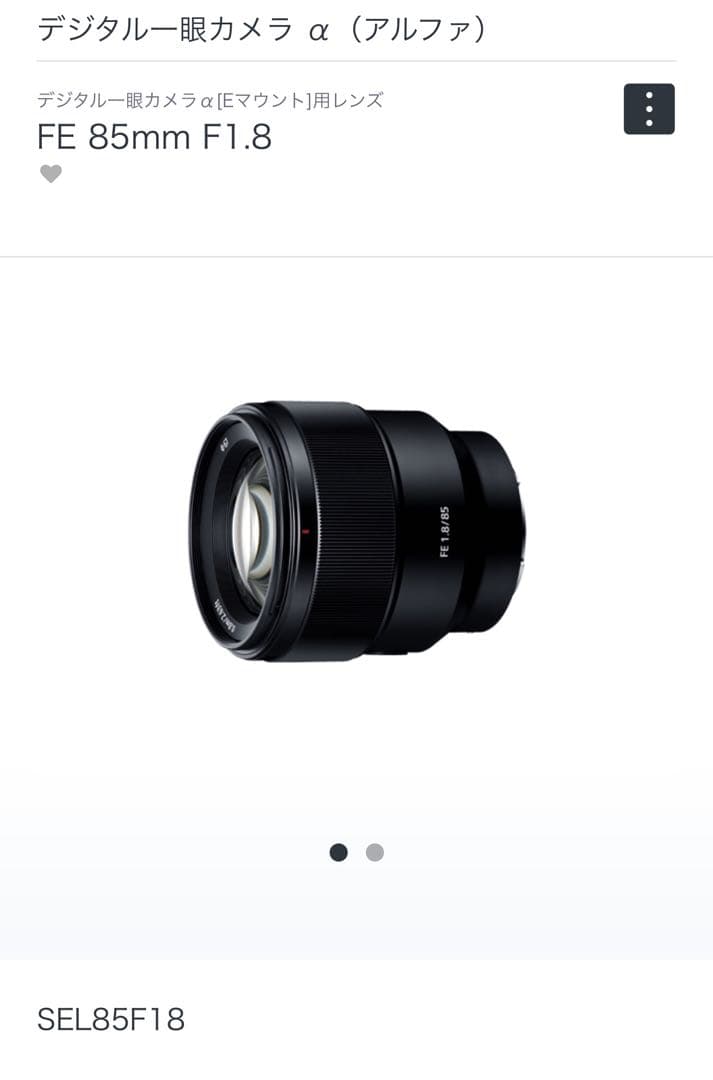Open the three-dot overflow menu
This screenshot has height=1080, width=713.
[649, 108]
